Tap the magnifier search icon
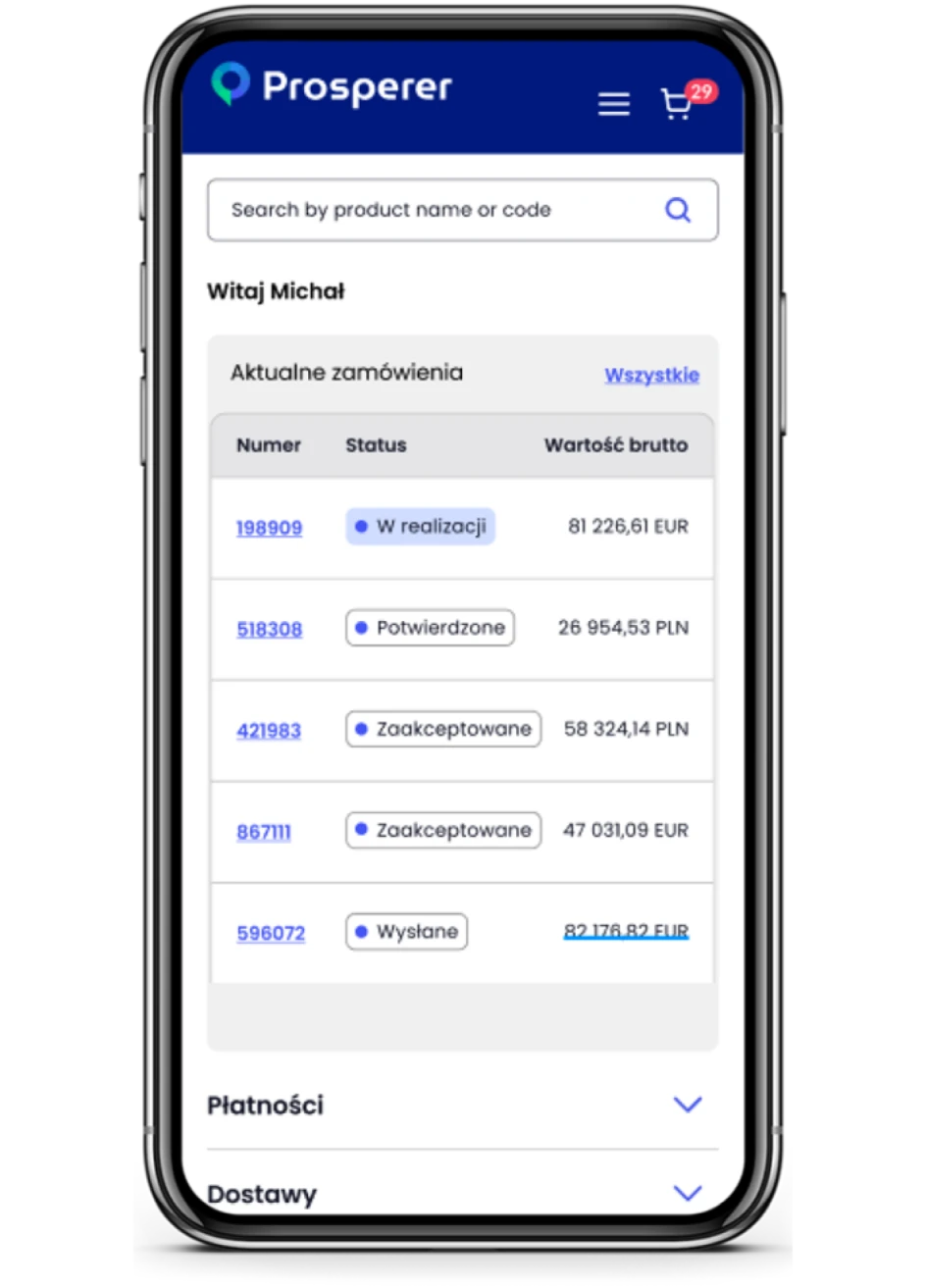Screen dimensions: 926x1288 [x=678, y=210]
